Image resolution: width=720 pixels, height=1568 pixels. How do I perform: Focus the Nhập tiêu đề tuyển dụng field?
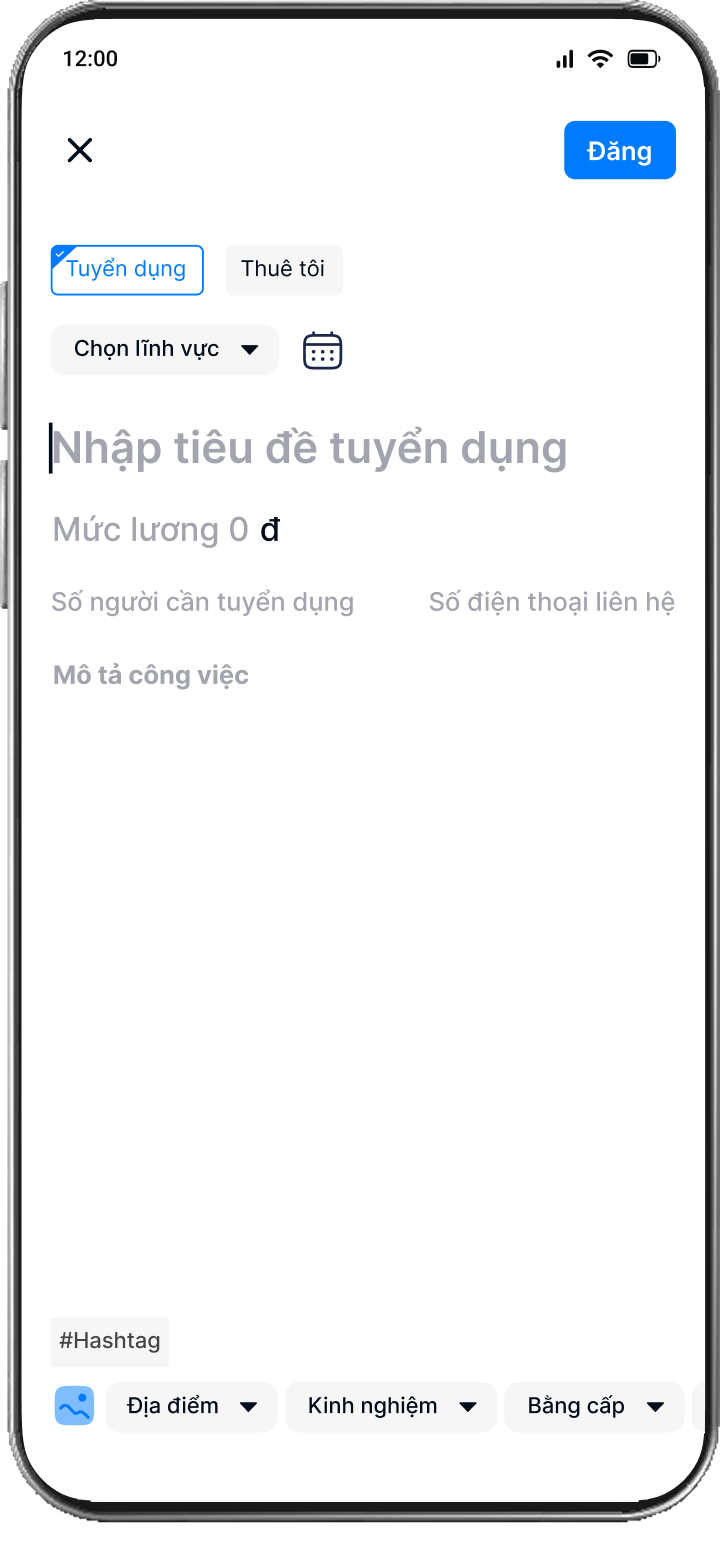(310, 449)
